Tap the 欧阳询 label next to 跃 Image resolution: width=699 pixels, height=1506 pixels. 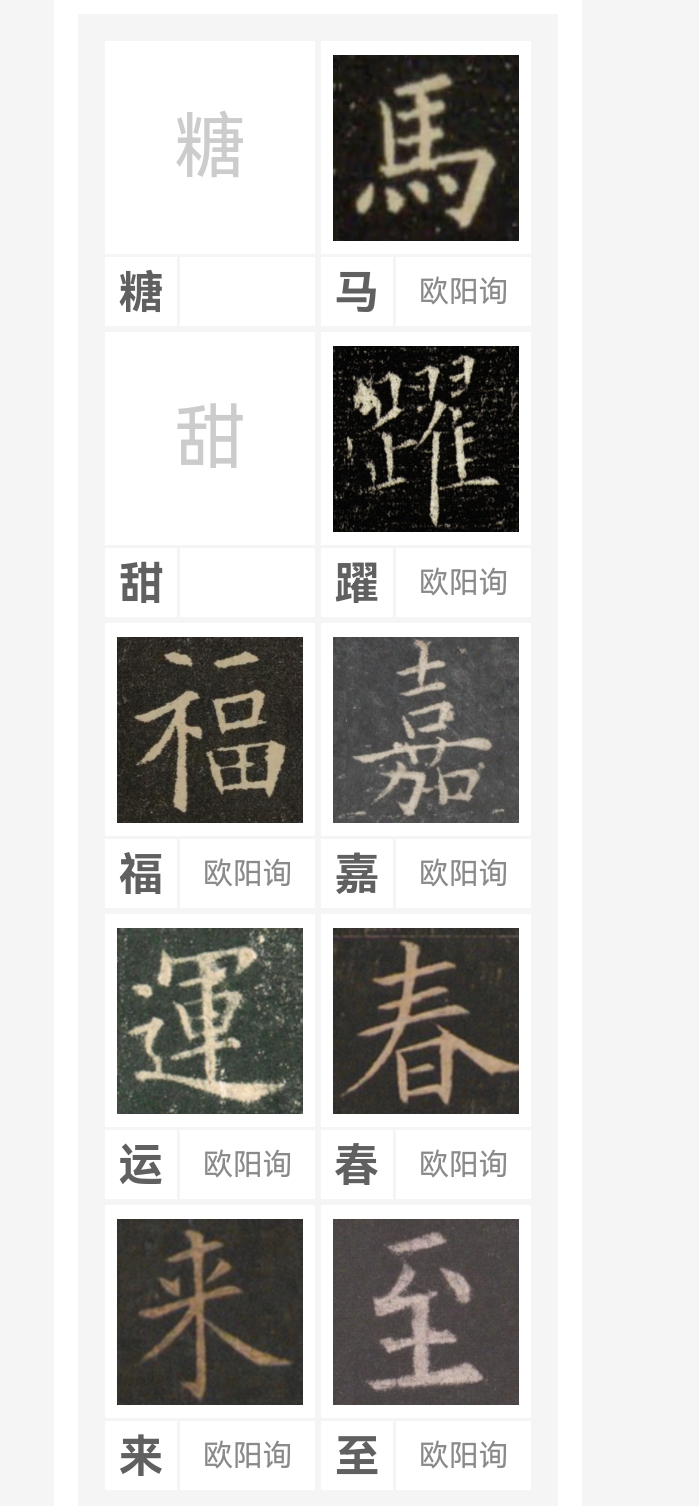[x=463, y=583]
